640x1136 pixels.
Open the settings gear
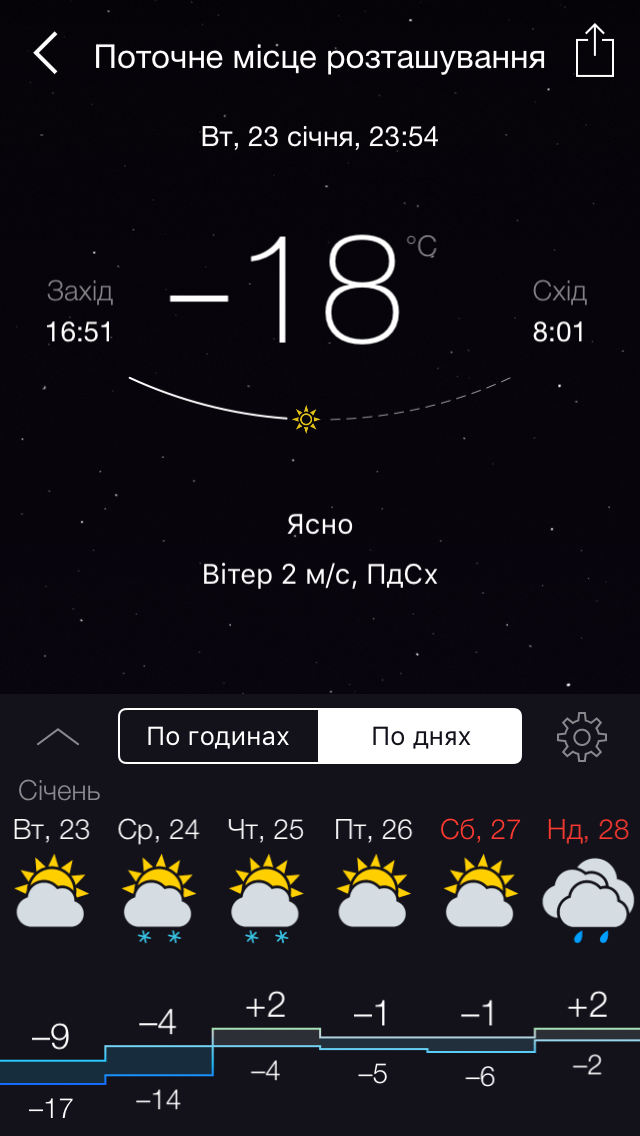point(581,738)
